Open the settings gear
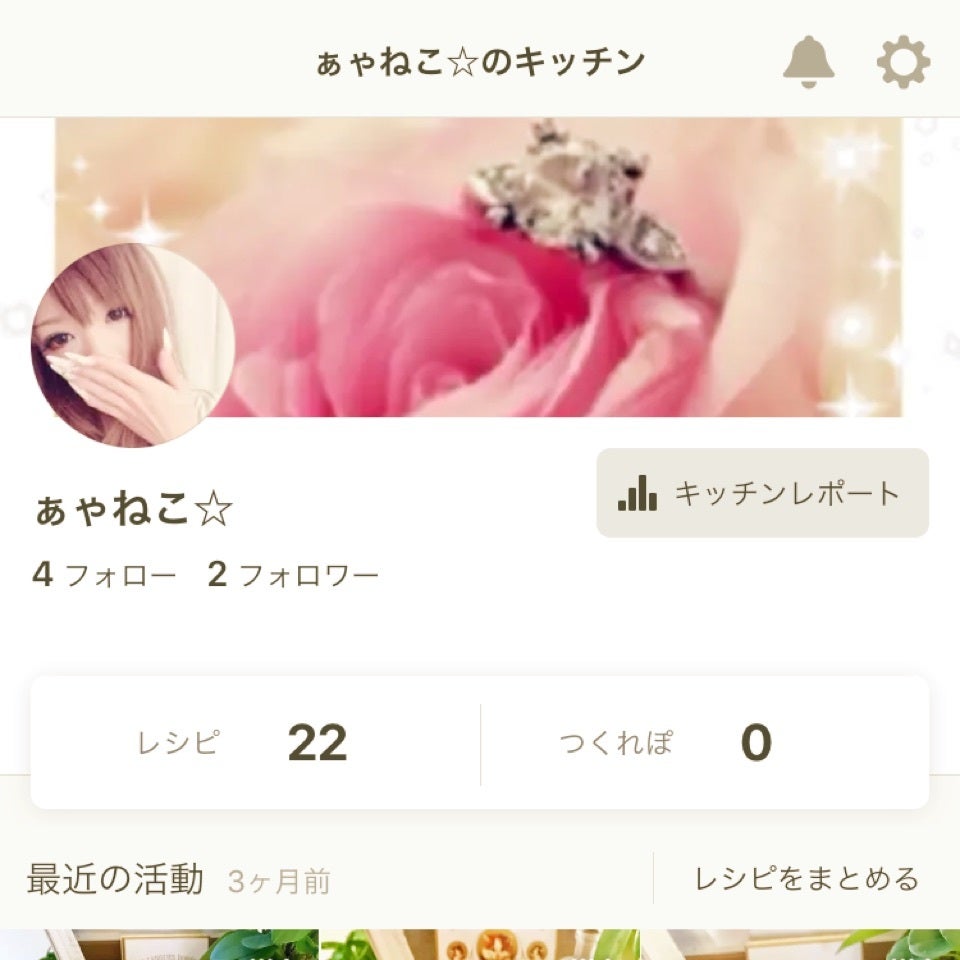Viewport: 960px width, 960px height. tap(903, 62)
